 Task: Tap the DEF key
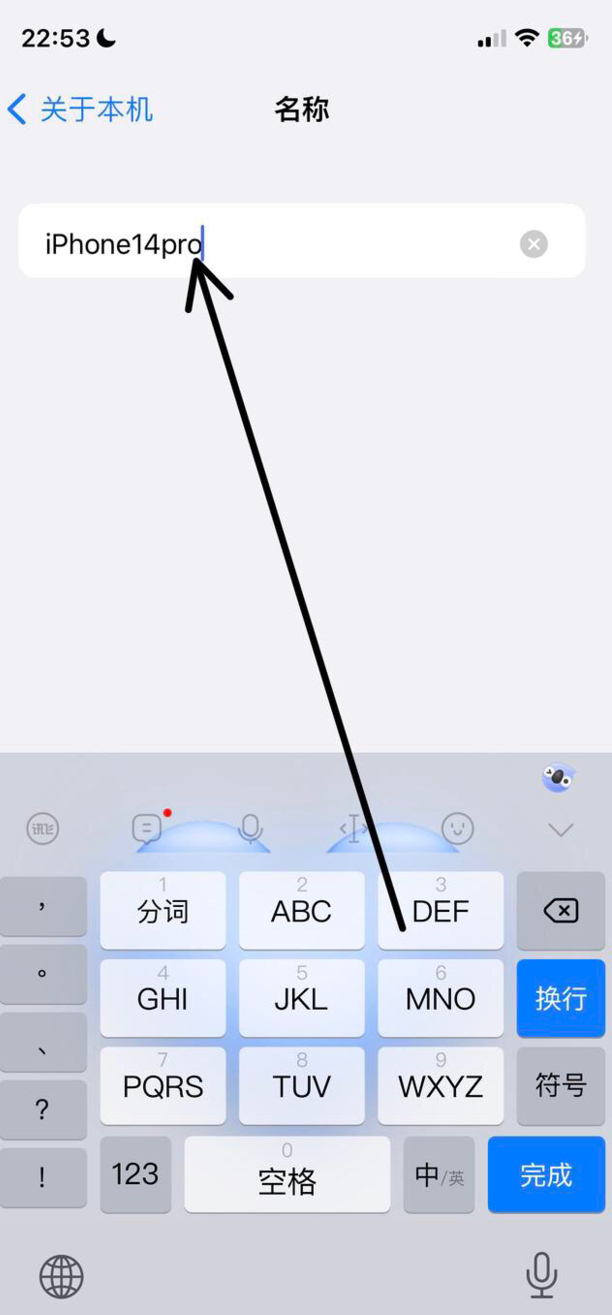coord(440,910)
